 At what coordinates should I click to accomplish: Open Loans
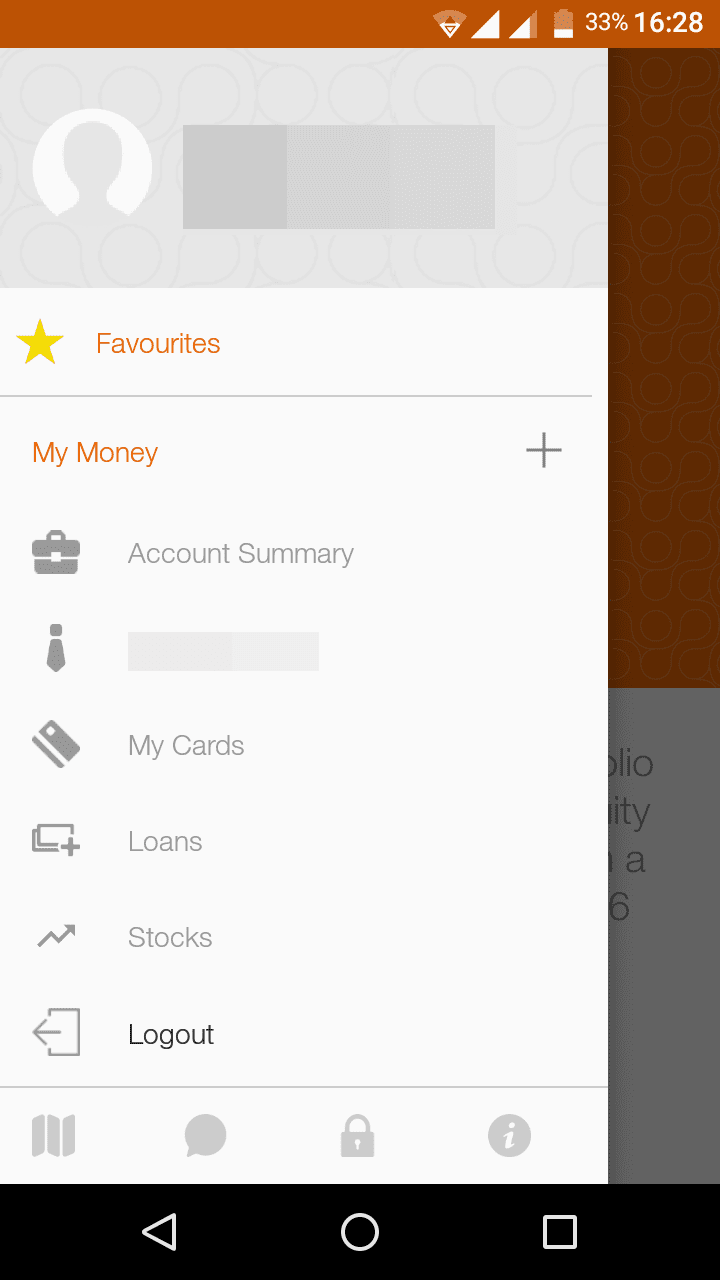304,841
